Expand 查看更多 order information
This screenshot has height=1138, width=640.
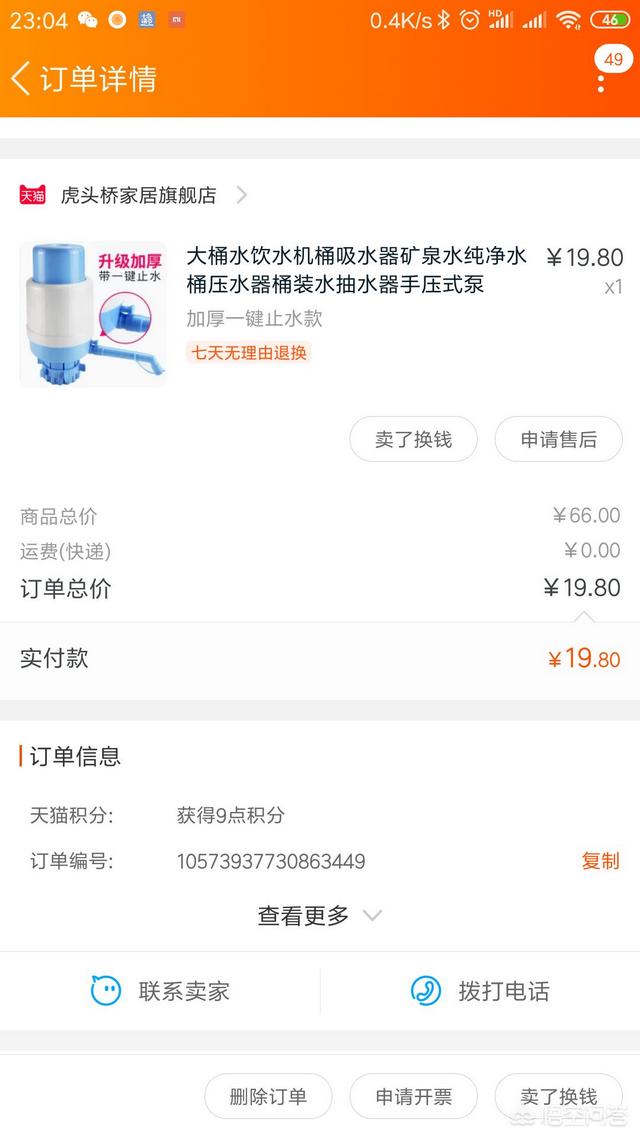[320, 915]
